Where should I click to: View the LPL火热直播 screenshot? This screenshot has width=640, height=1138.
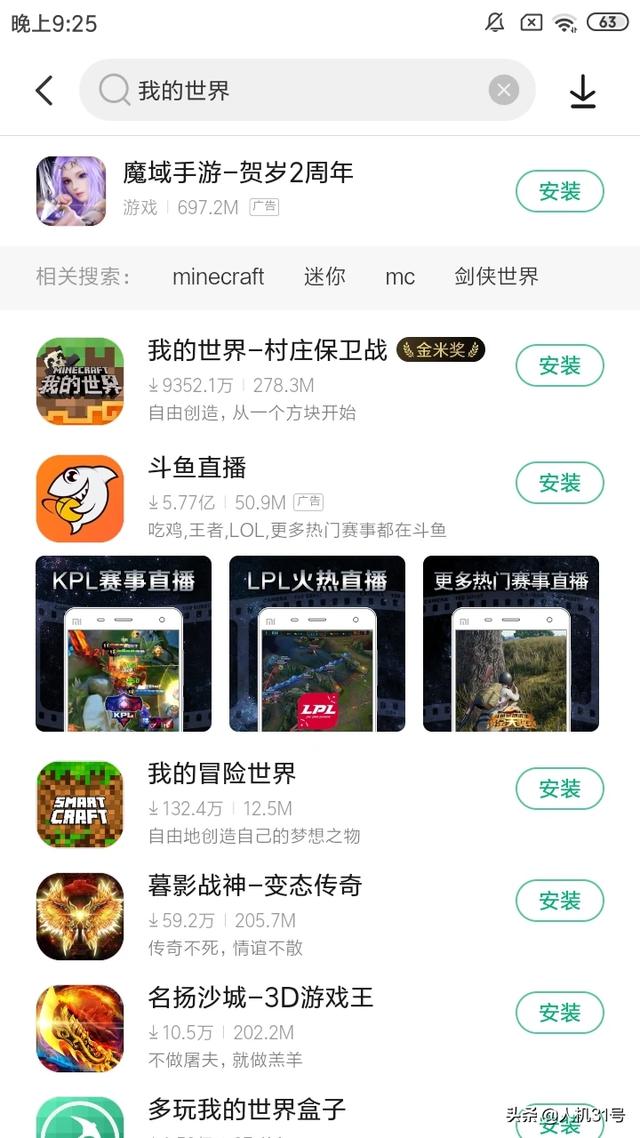tap(317, 643)
